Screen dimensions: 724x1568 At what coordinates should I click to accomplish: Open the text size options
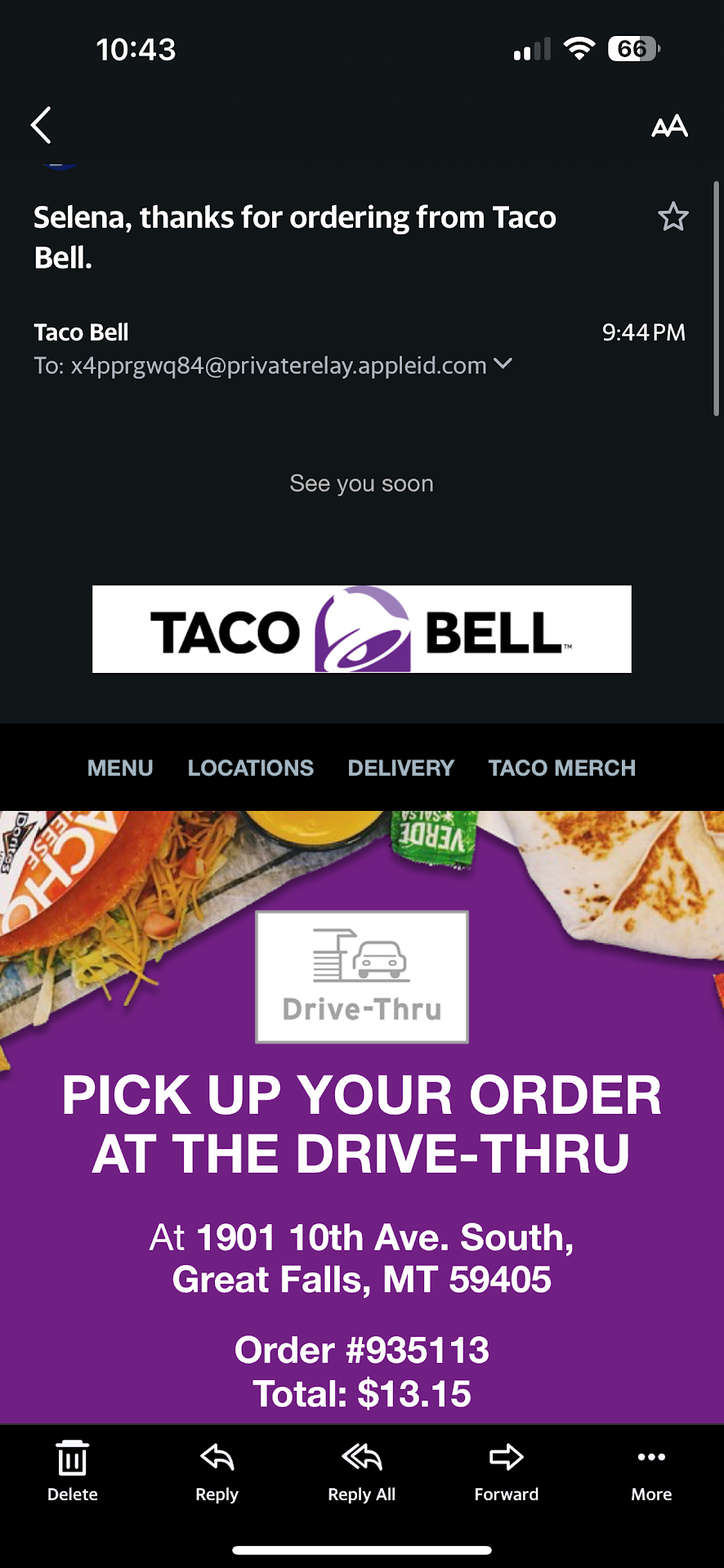coord(669,127)
